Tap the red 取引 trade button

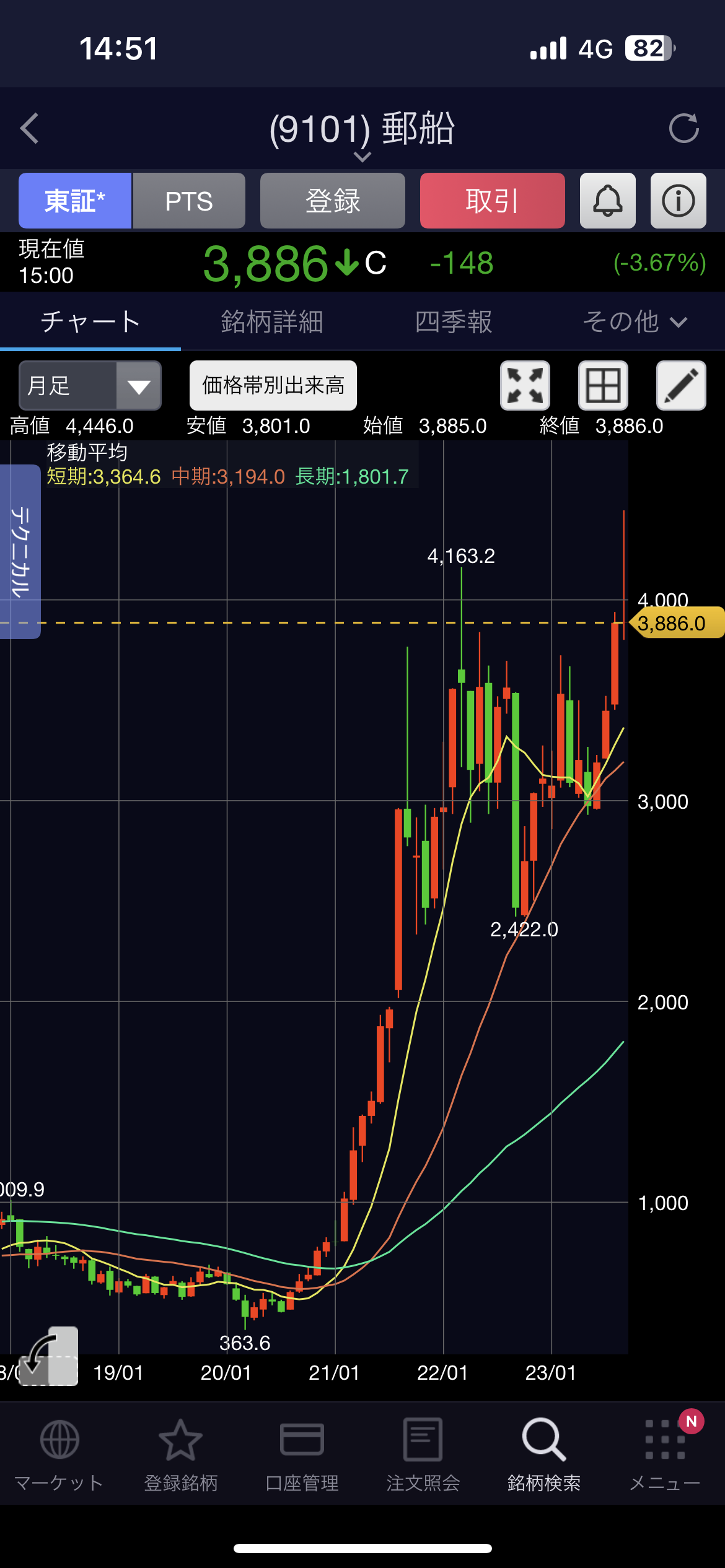[492, 201]
